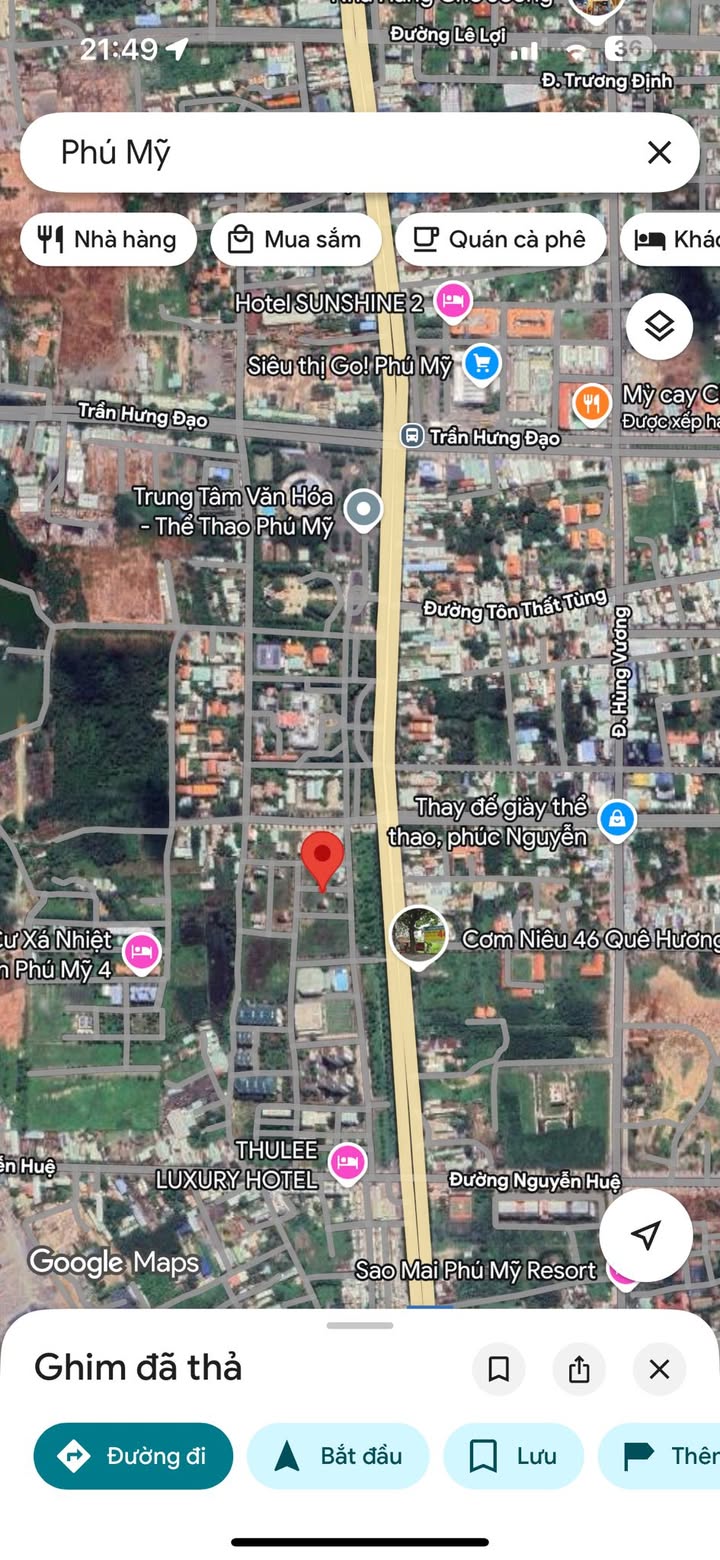The height and width of the screenshot is (1560, 720).
Task: Open Siêu thị Go! Phú Mỹ marker
Action: click(x=482, y=363)
